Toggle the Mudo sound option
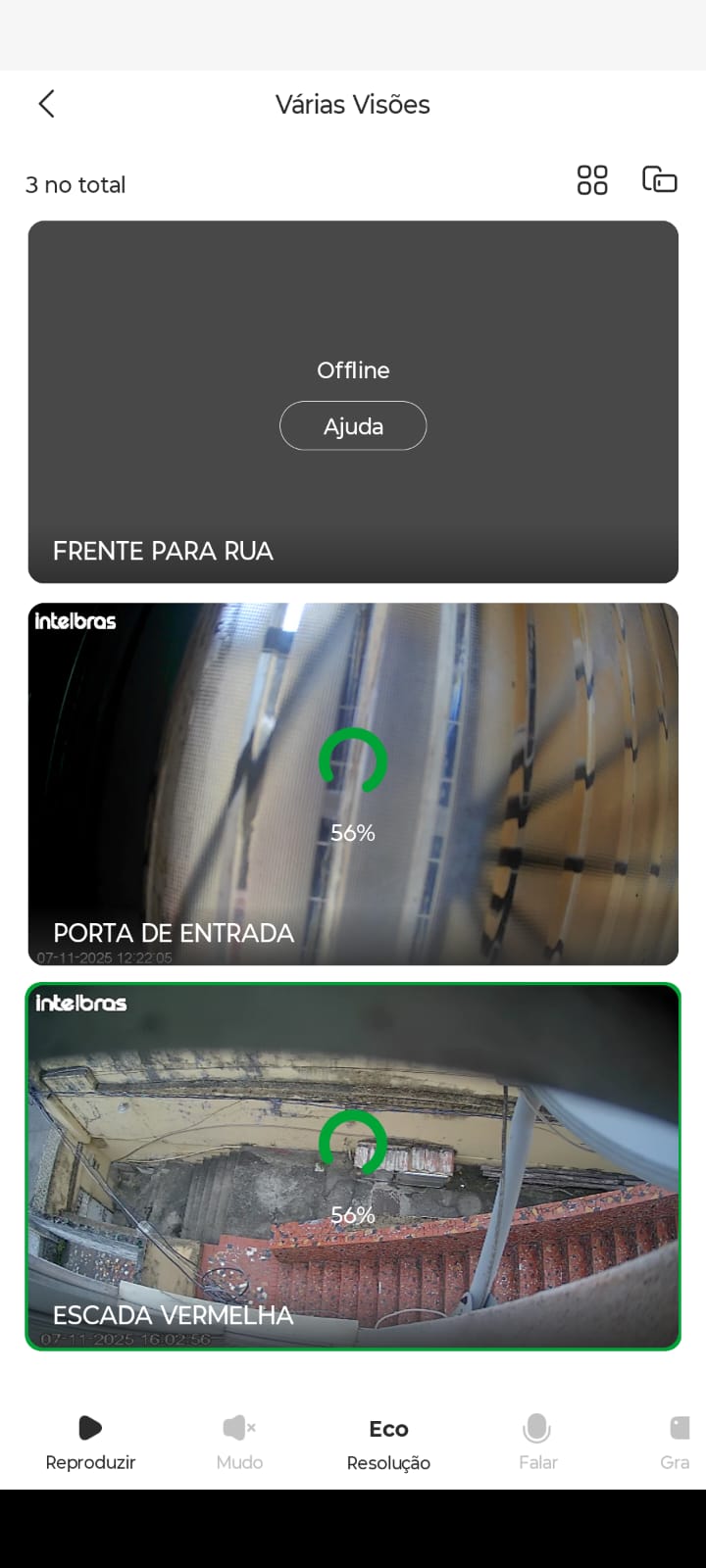Viewport: 706px width, 1568px height. coord(239,1443)
